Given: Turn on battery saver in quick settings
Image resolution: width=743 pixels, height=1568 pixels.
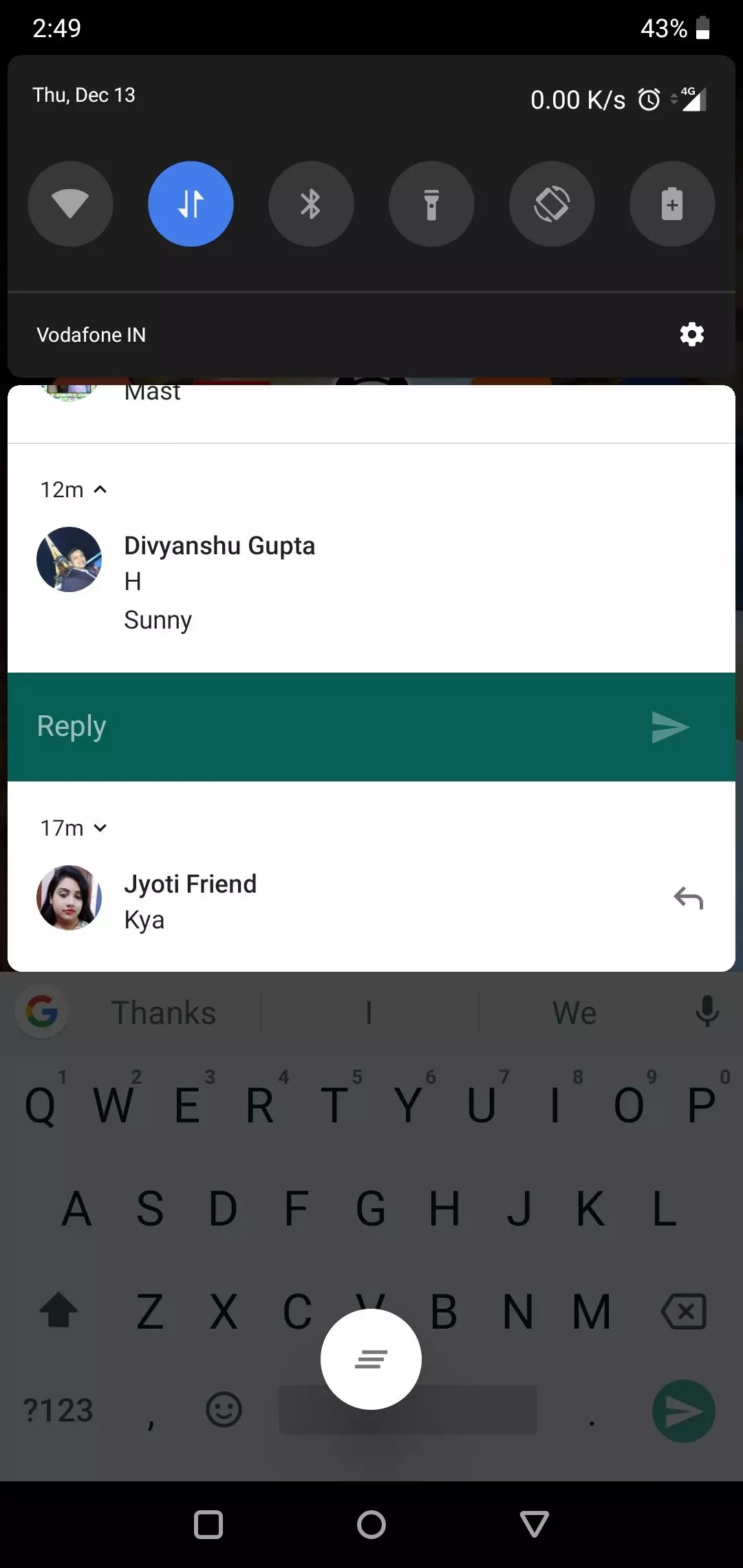Looking at the screenshot, I should (671, 204).
